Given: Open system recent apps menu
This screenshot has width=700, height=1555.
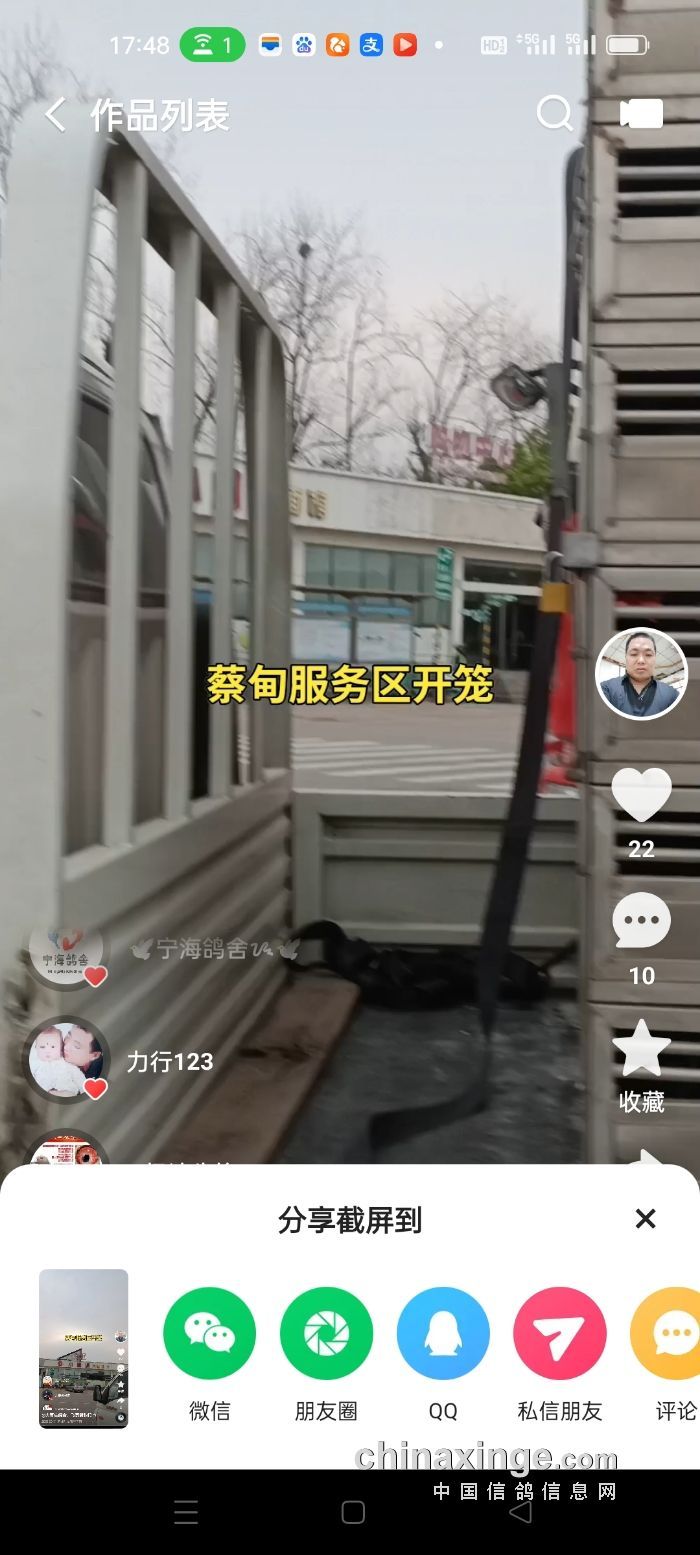Looking at the screenshot, I should [x=186, y=1512].
